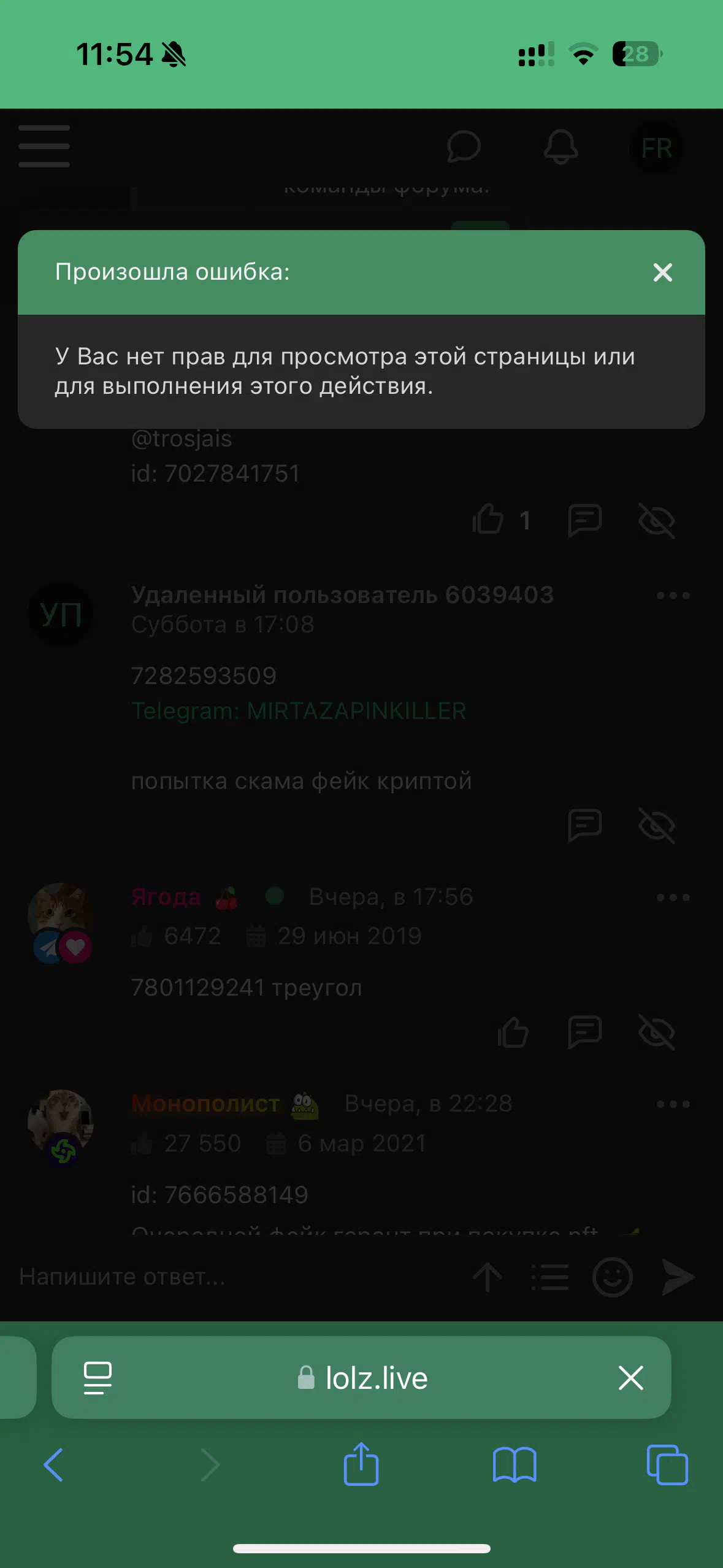Screen dimensions: 723x1568
Task: Open the Telegram: MIRTAZAPINKILLER link
Action: [x=299, y=710]
